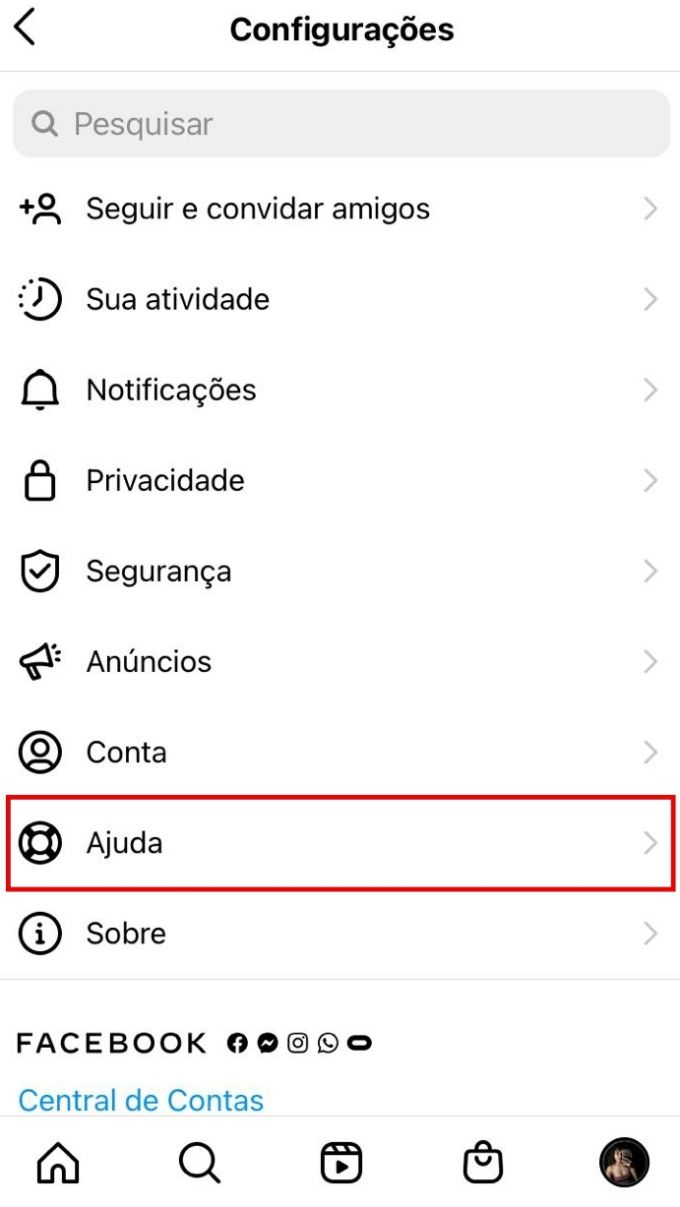Screen dimensions: 680x1207
Task: Switch to the Search tab
Action: point(199,1163)
